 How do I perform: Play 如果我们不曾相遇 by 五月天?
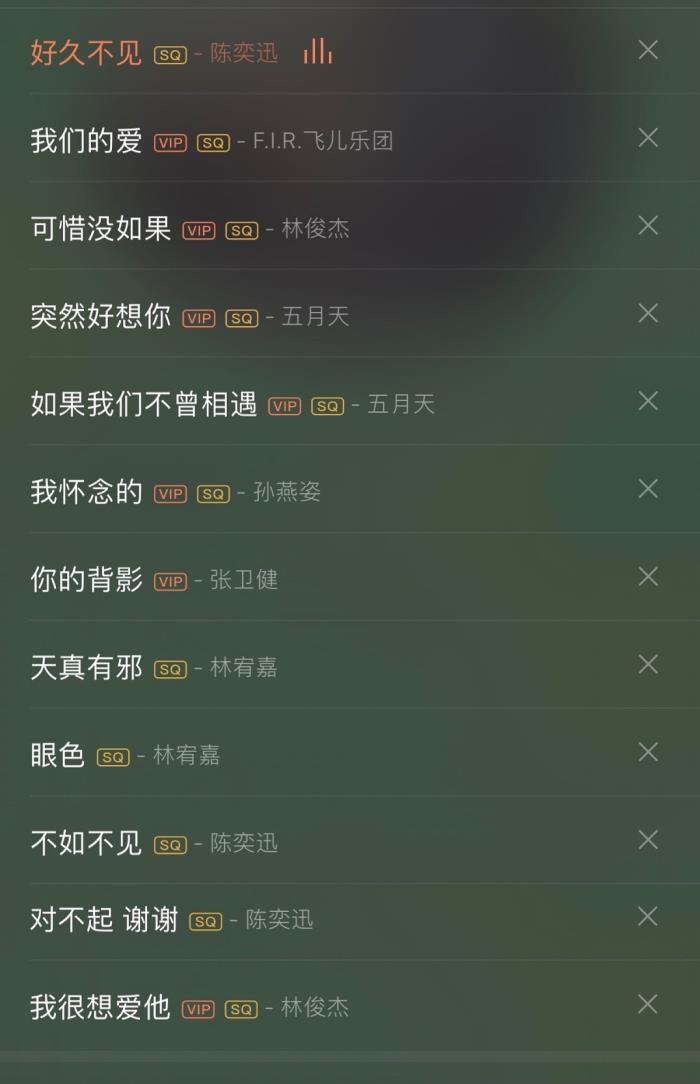click(144, 405)
